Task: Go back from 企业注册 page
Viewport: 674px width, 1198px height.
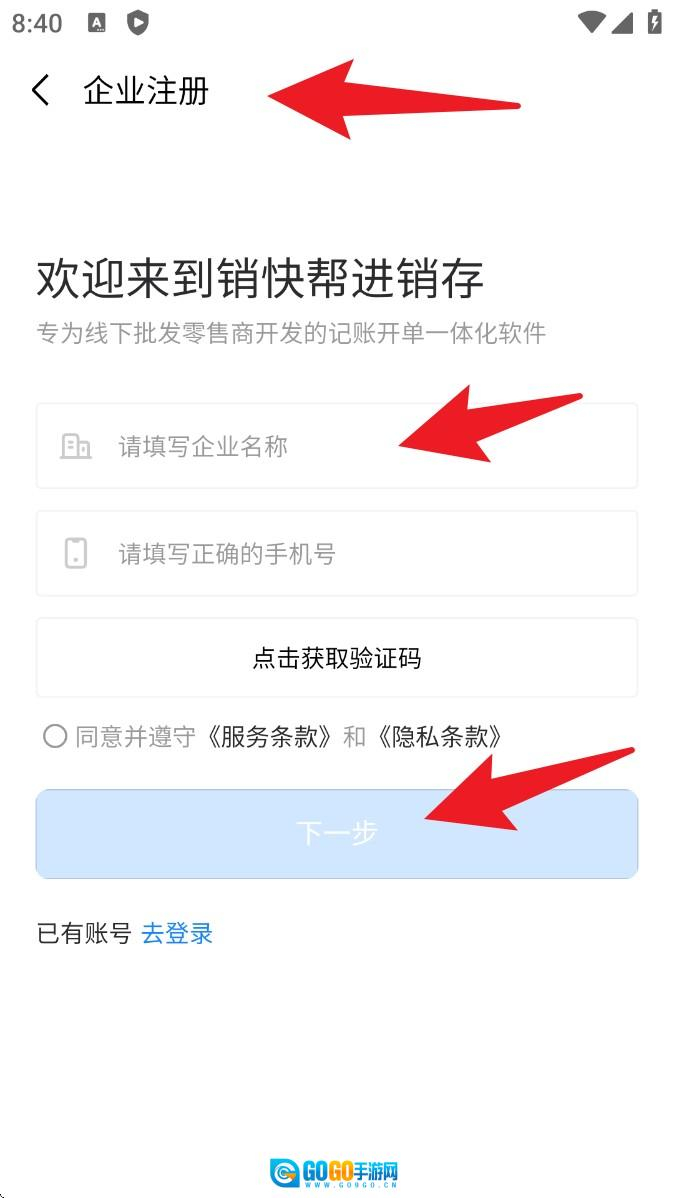Action: point(40,91)
